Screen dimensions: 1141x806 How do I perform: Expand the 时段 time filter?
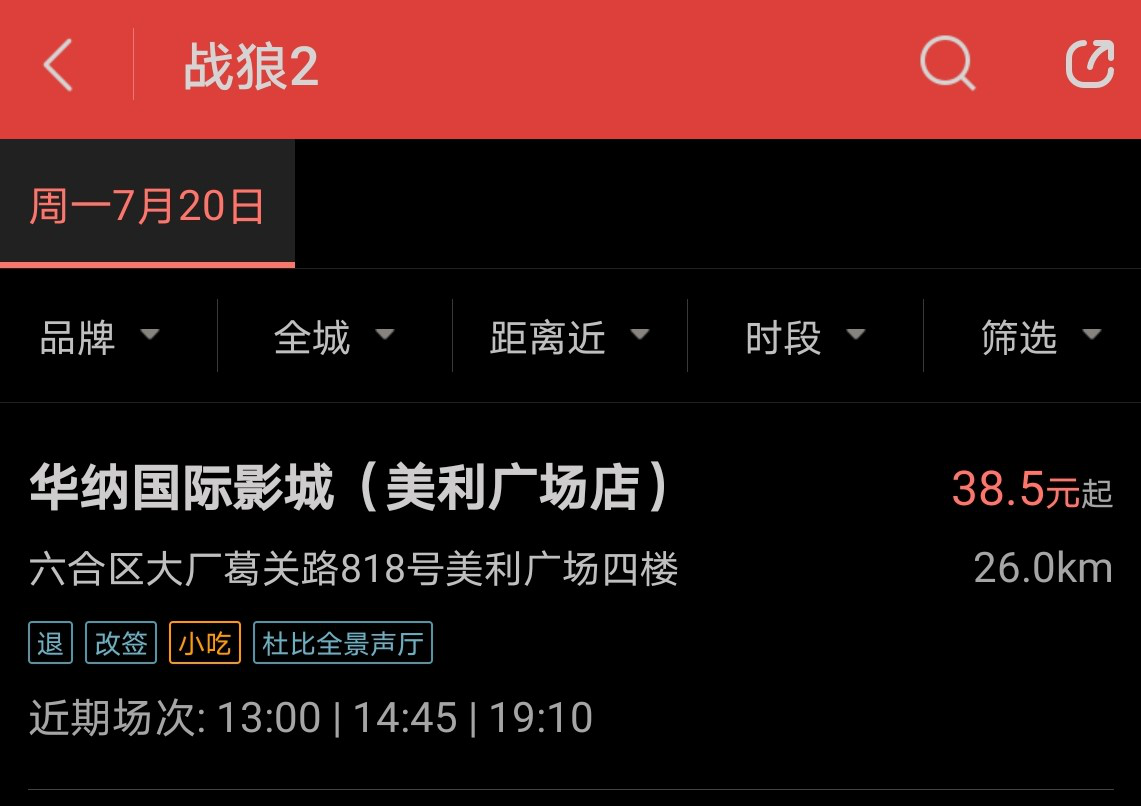(804, 337)
